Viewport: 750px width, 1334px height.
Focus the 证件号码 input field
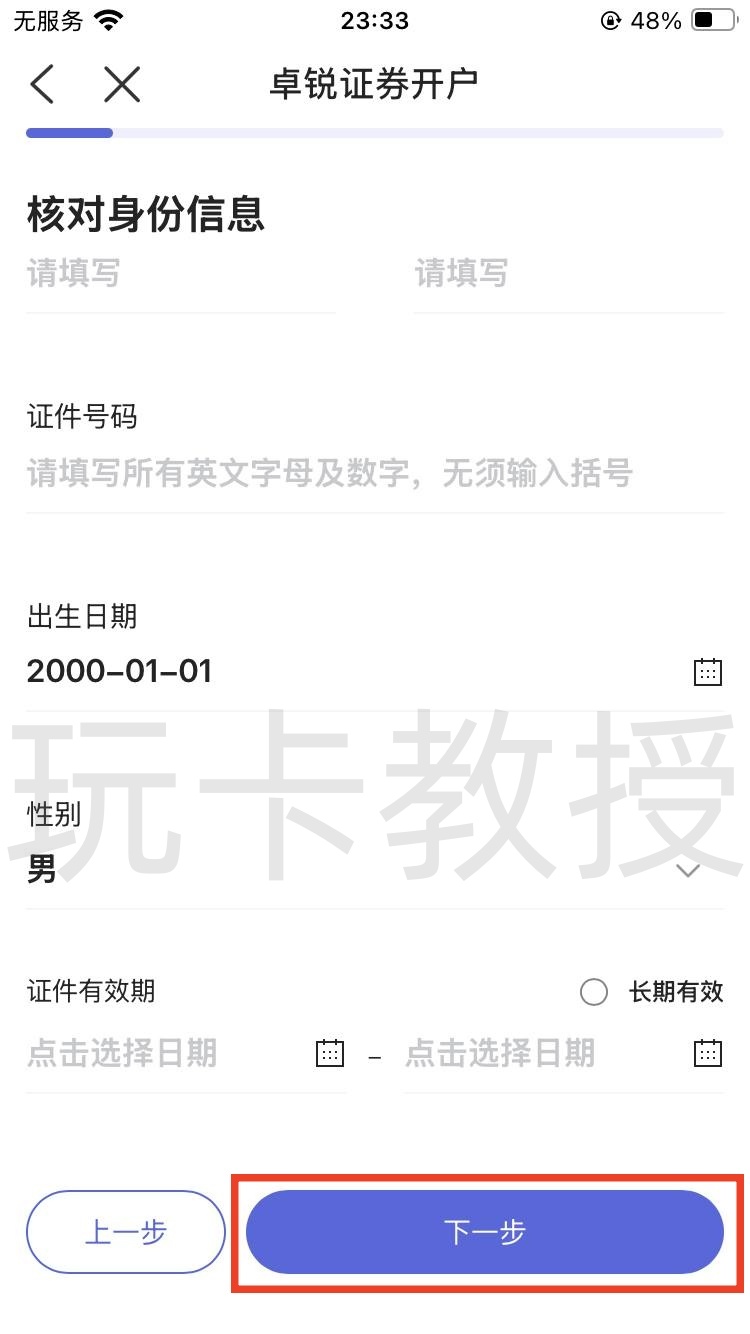[x=374, y=473]
